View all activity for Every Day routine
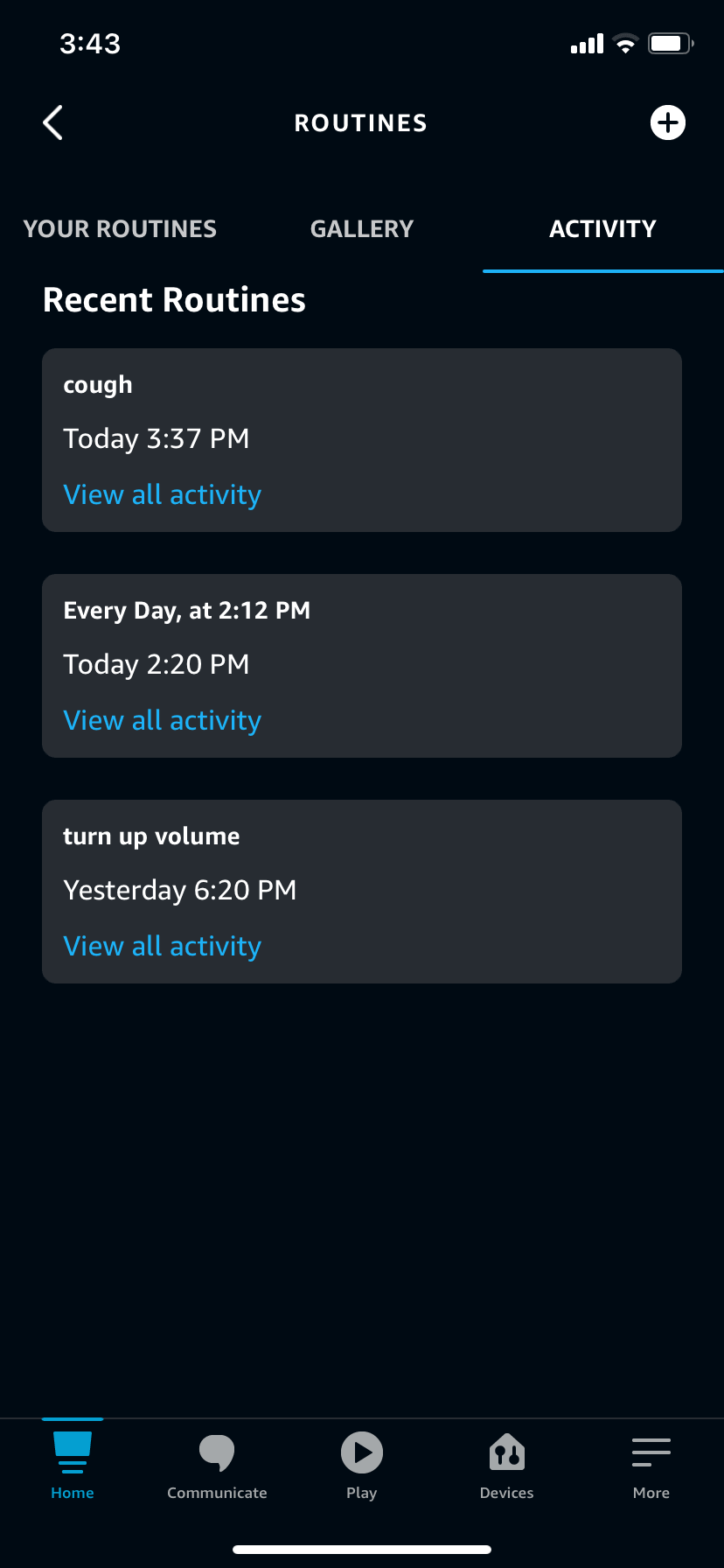 [x=162, y=719]
